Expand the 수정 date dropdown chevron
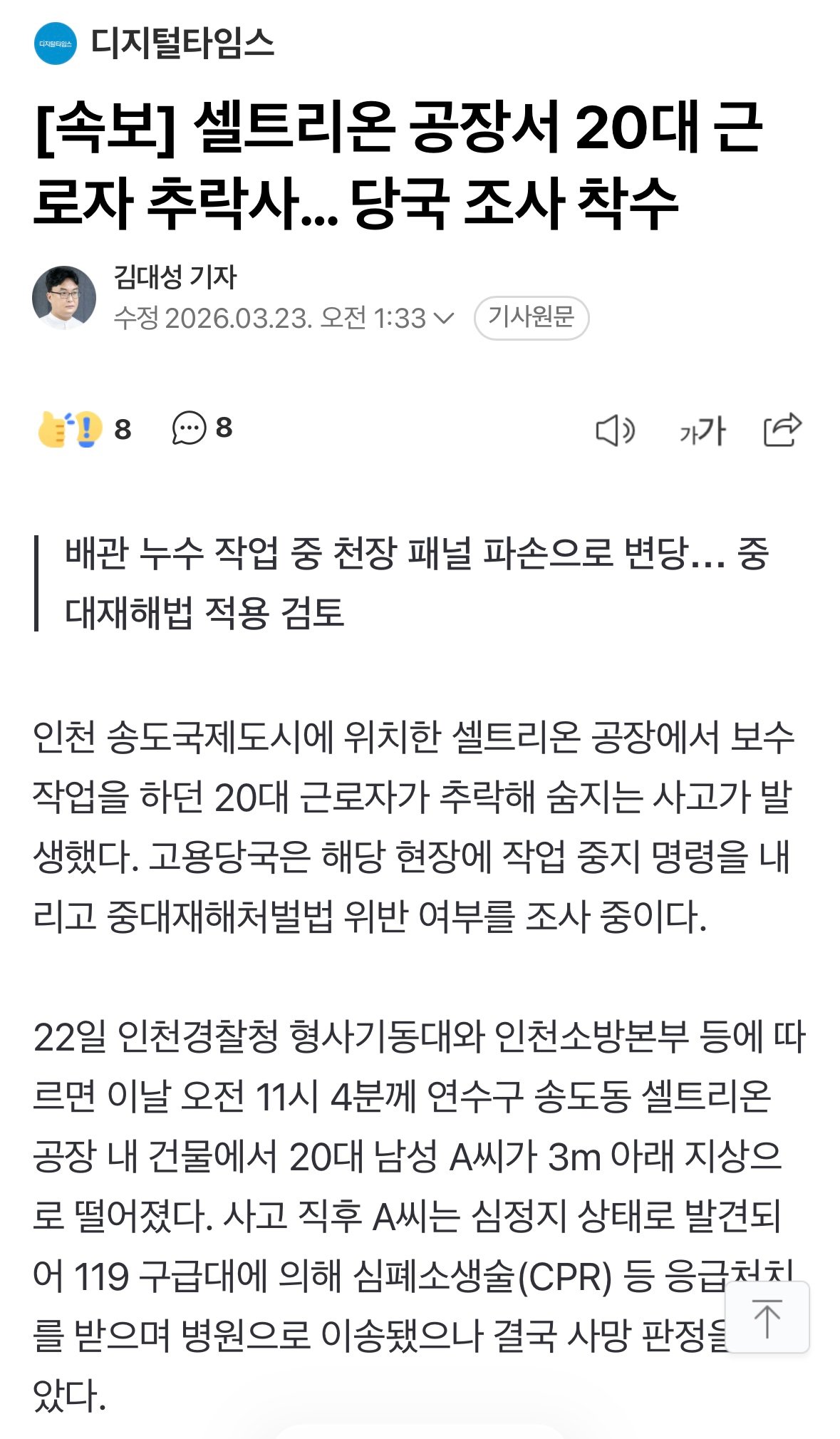Screen dimensions: 840x1439 pos(444,318)
